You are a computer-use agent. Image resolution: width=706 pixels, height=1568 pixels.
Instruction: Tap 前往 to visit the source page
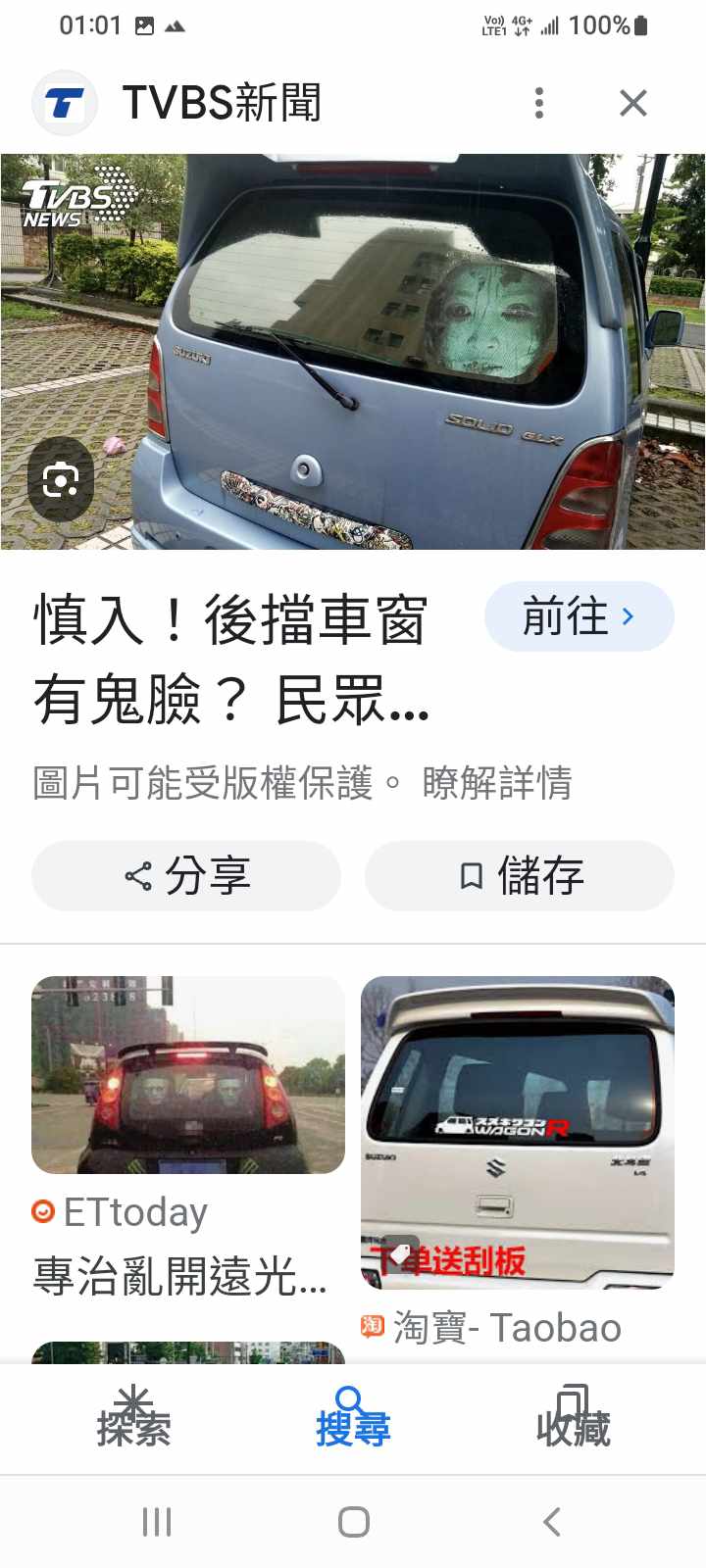(x=579, y=616)
